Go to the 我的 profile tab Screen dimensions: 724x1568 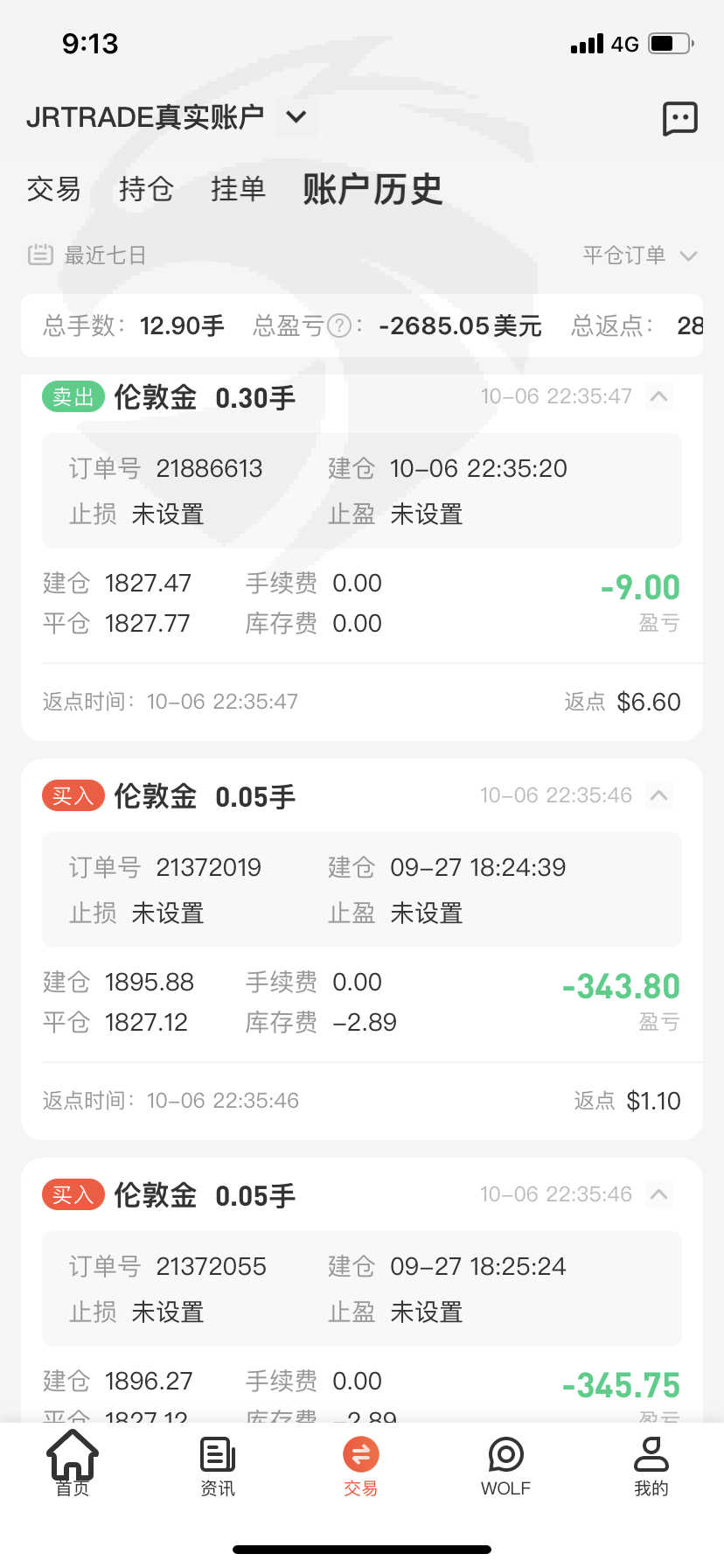click(651, 1464)
